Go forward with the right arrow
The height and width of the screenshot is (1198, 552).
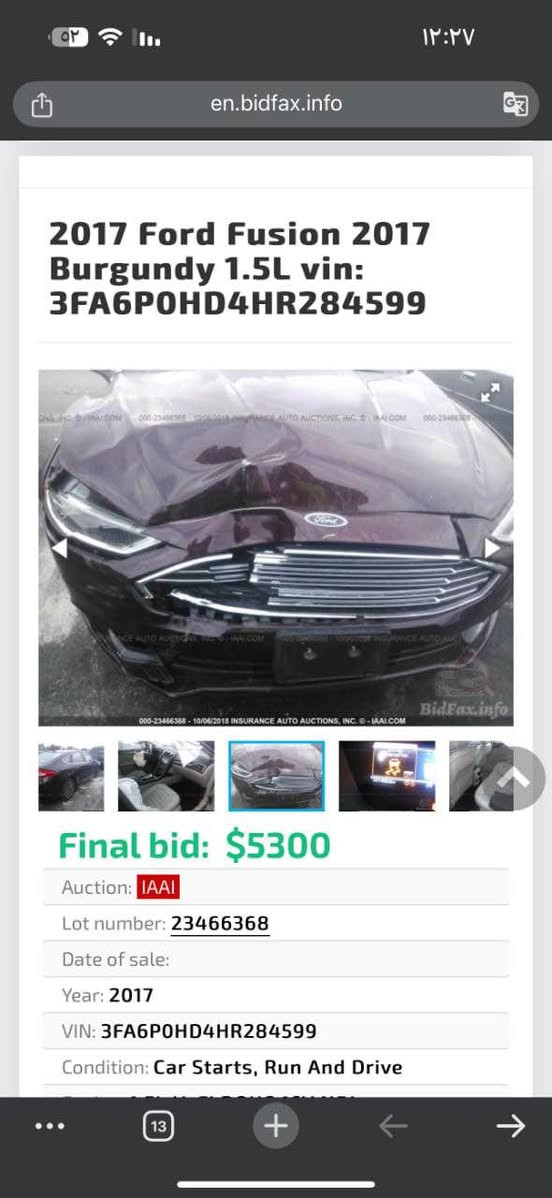pyautogui.click(x=511, y=1125)
